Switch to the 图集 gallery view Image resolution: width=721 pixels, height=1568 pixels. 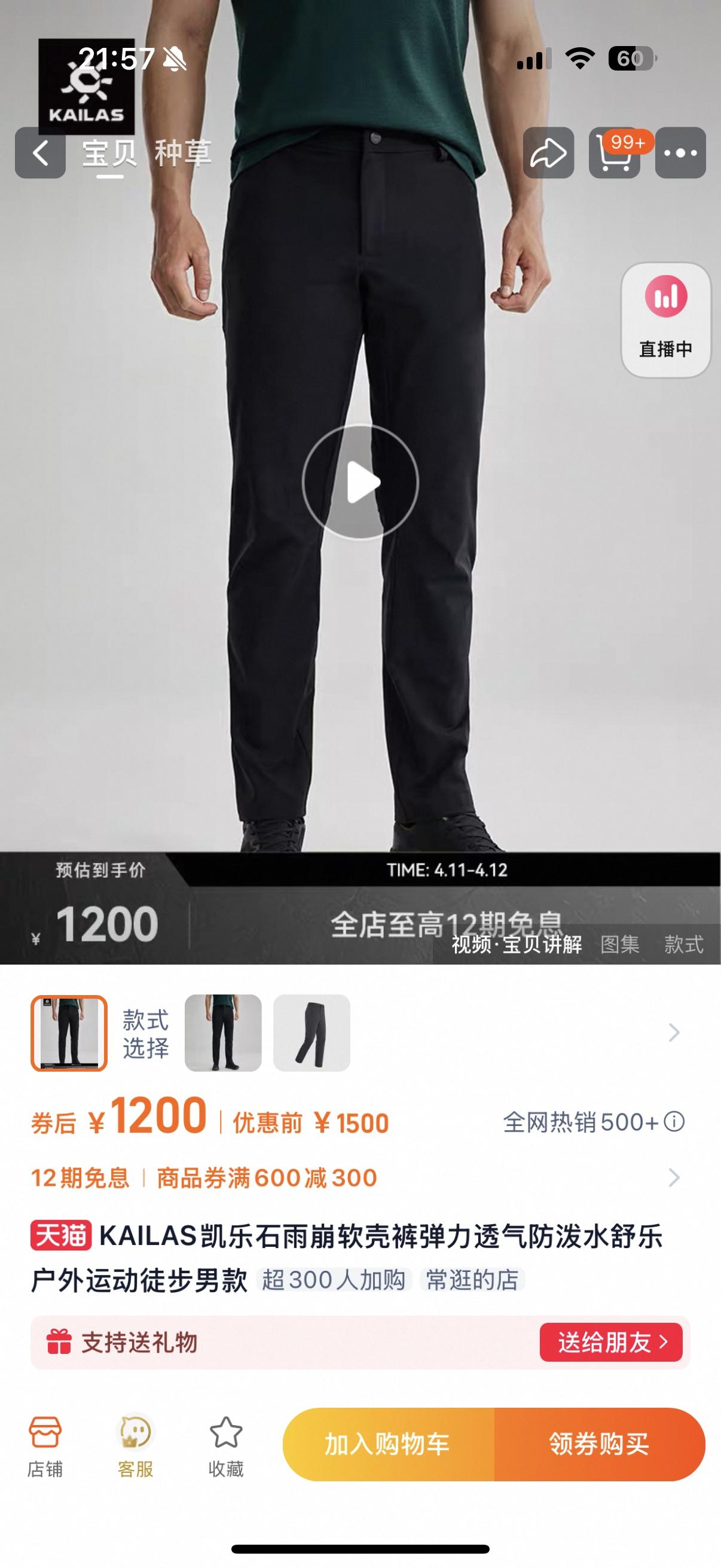pyautogui.click(x=619, y=944)
